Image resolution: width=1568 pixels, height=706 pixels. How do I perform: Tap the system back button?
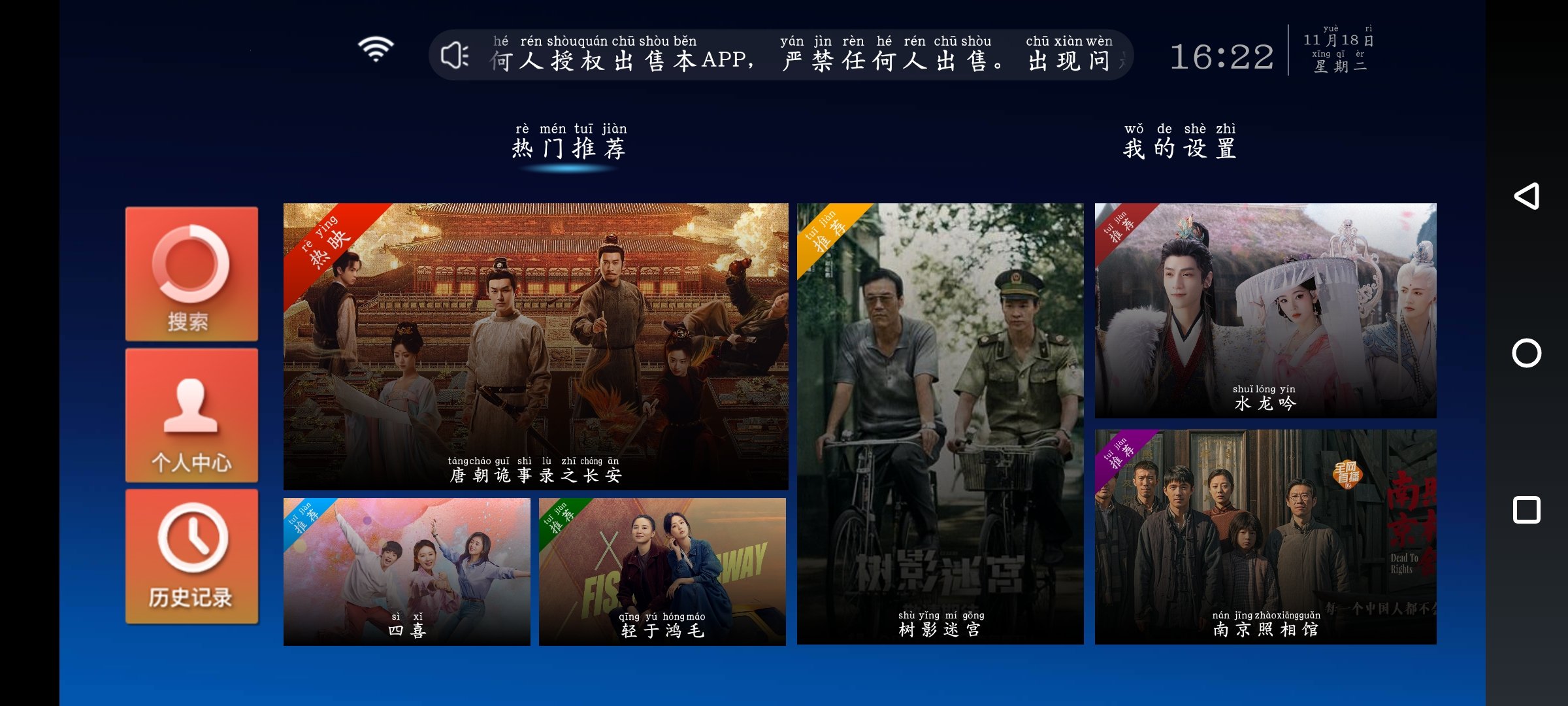1527,196
